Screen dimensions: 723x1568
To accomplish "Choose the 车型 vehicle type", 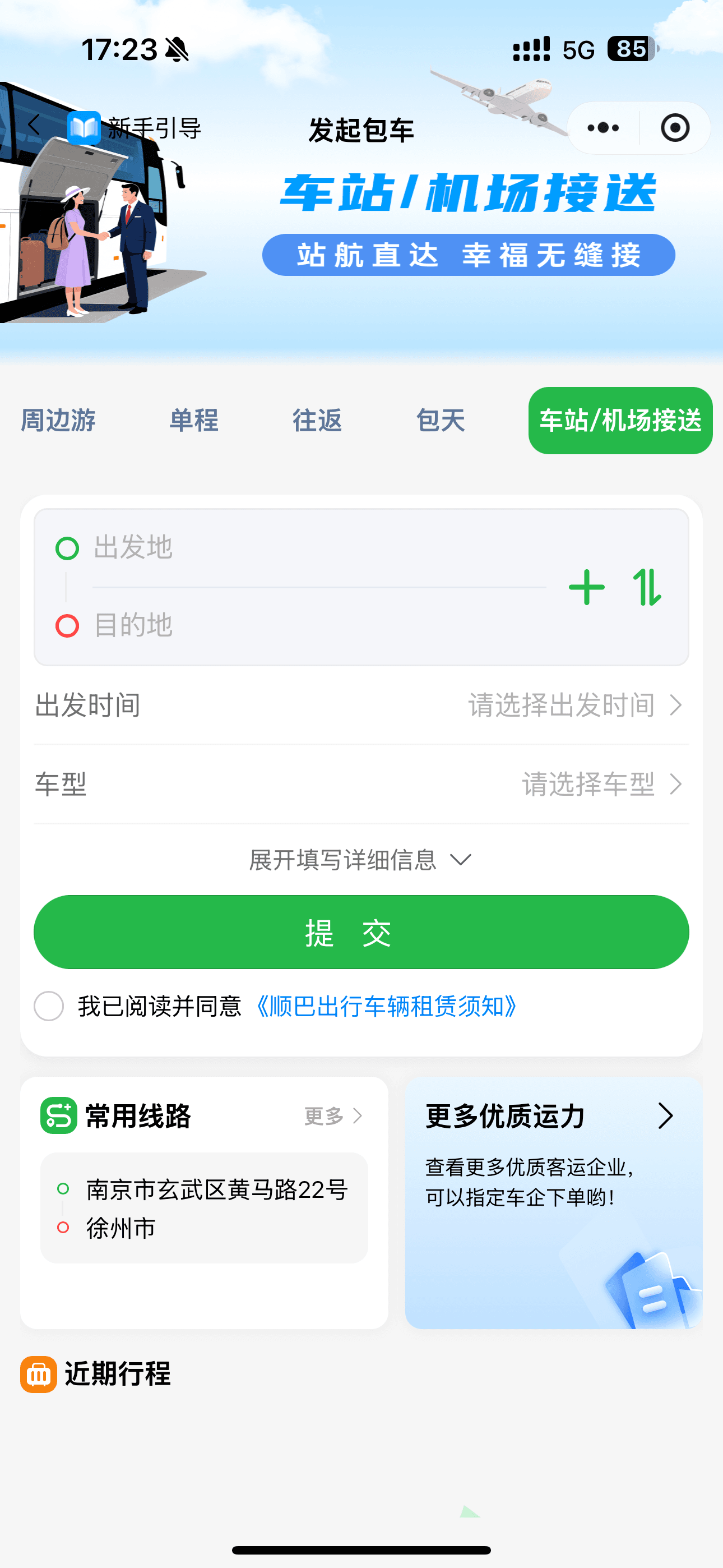I will point(361,785).
